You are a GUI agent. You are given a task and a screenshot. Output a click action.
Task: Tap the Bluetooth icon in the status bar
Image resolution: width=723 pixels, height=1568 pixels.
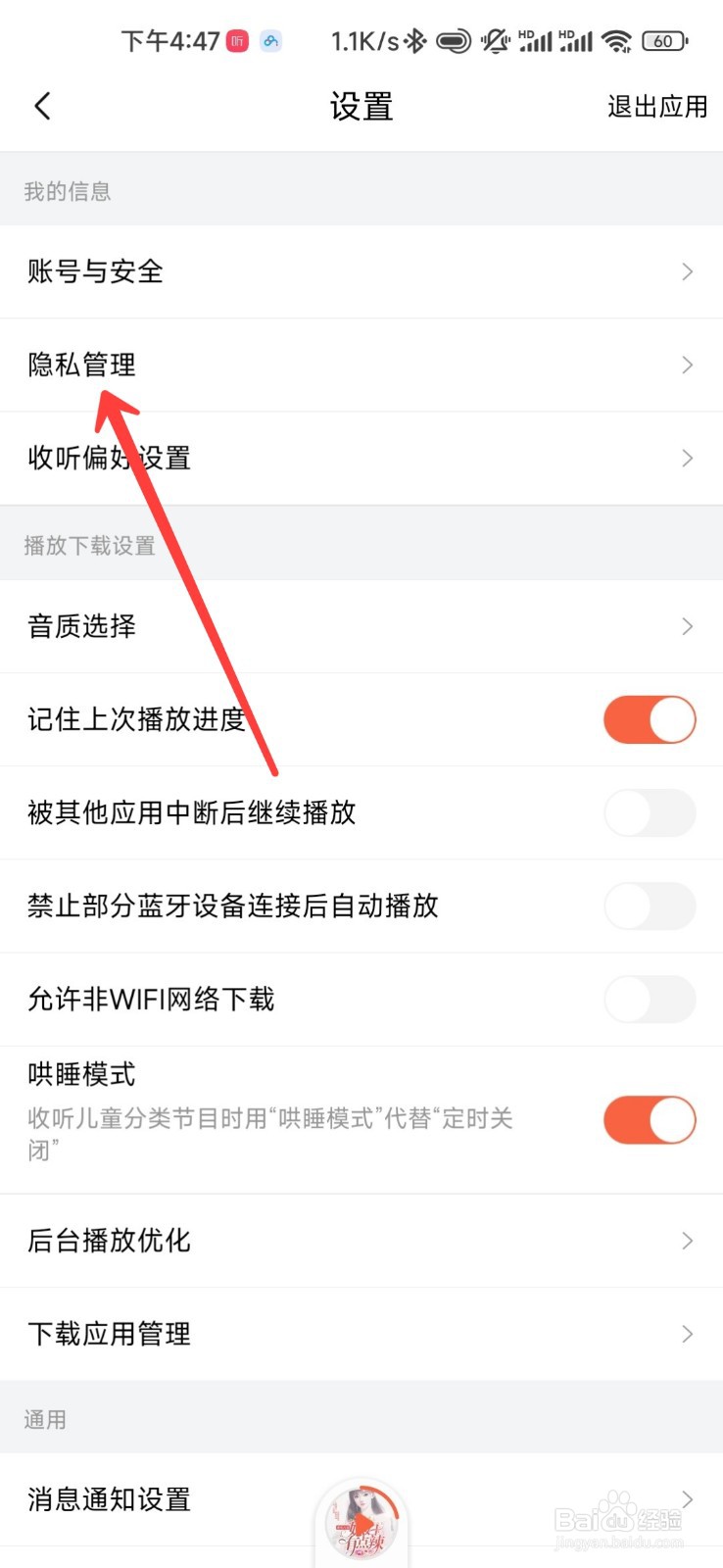click(x=412, y=41)
